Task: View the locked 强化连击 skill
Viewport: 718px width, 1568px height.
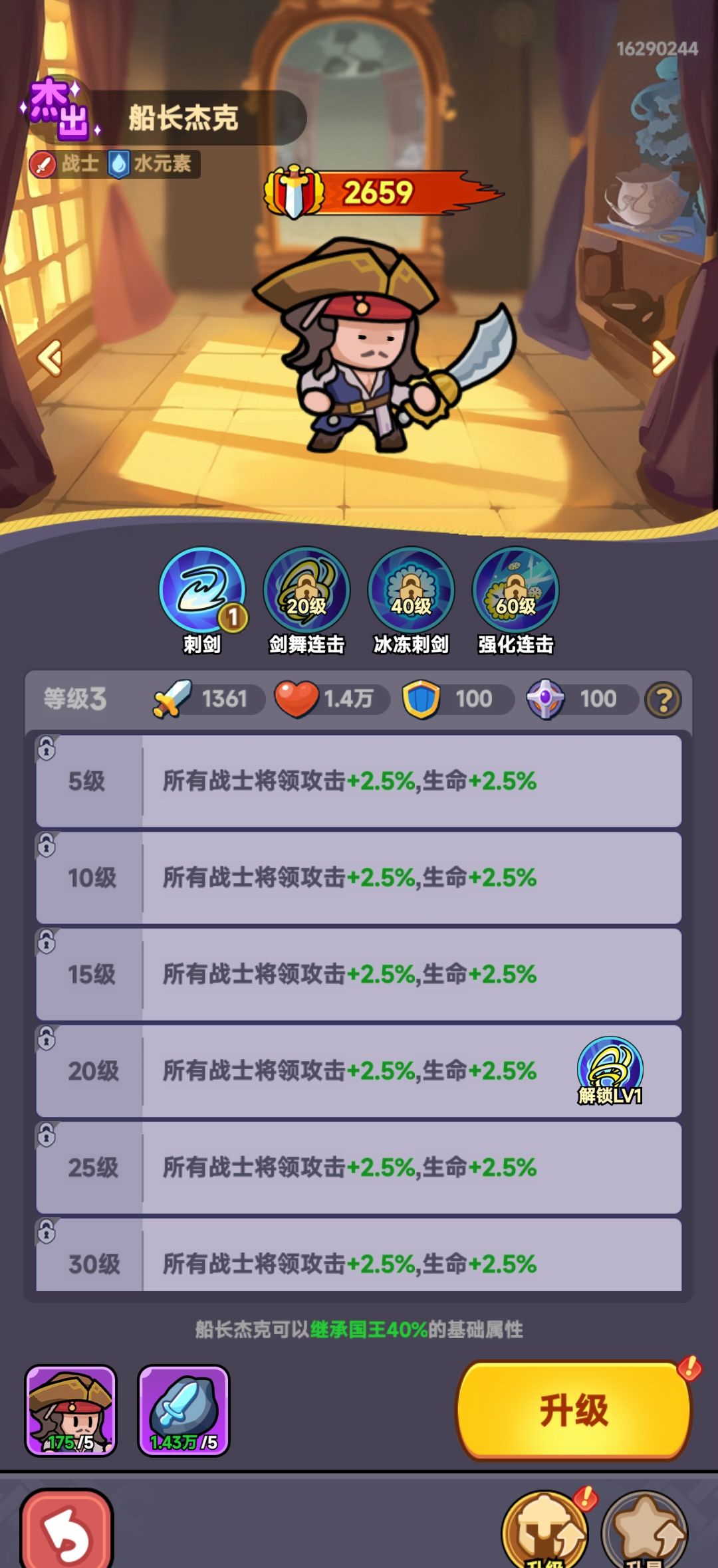Action: point(515,590)
